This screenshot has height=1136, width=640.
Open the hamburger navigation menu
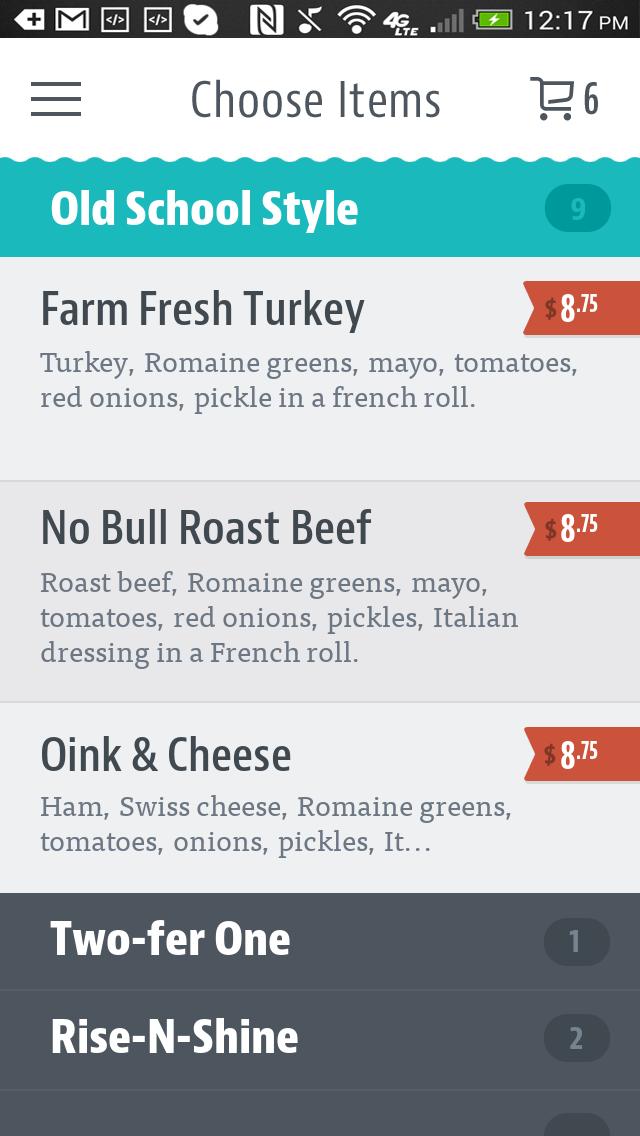56,99
